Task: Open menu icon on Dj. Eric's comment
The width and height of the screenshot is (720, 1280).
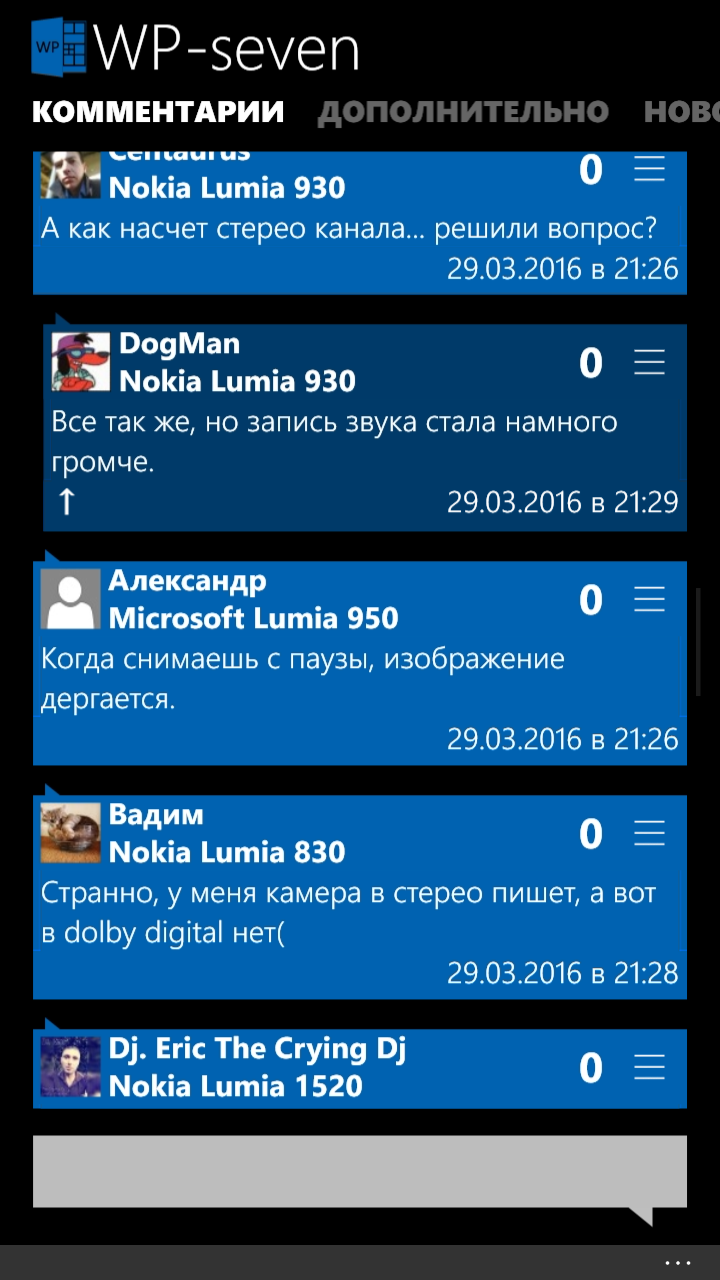Action: point(650,1068)
